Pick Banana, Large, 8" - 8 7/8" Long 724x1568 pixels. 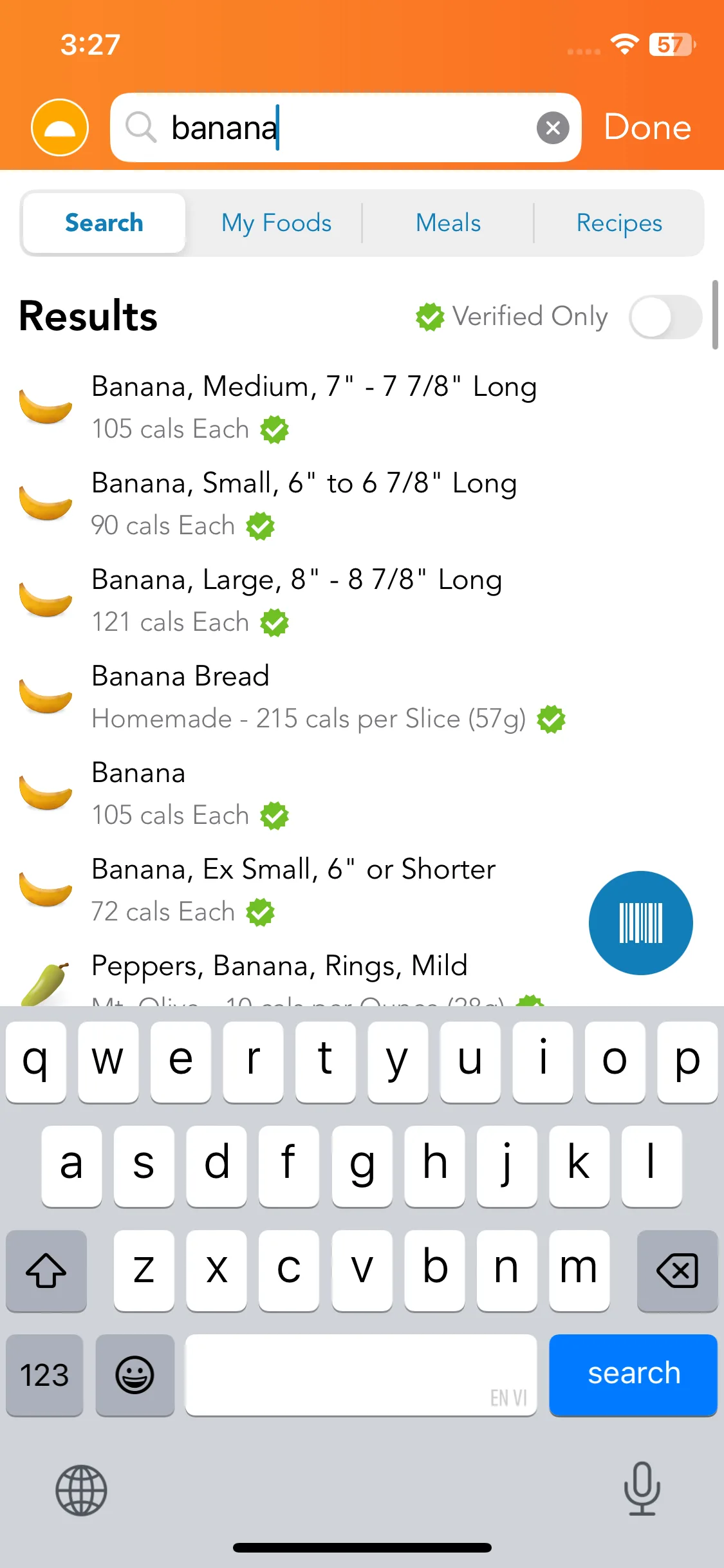tap(296, 600)
